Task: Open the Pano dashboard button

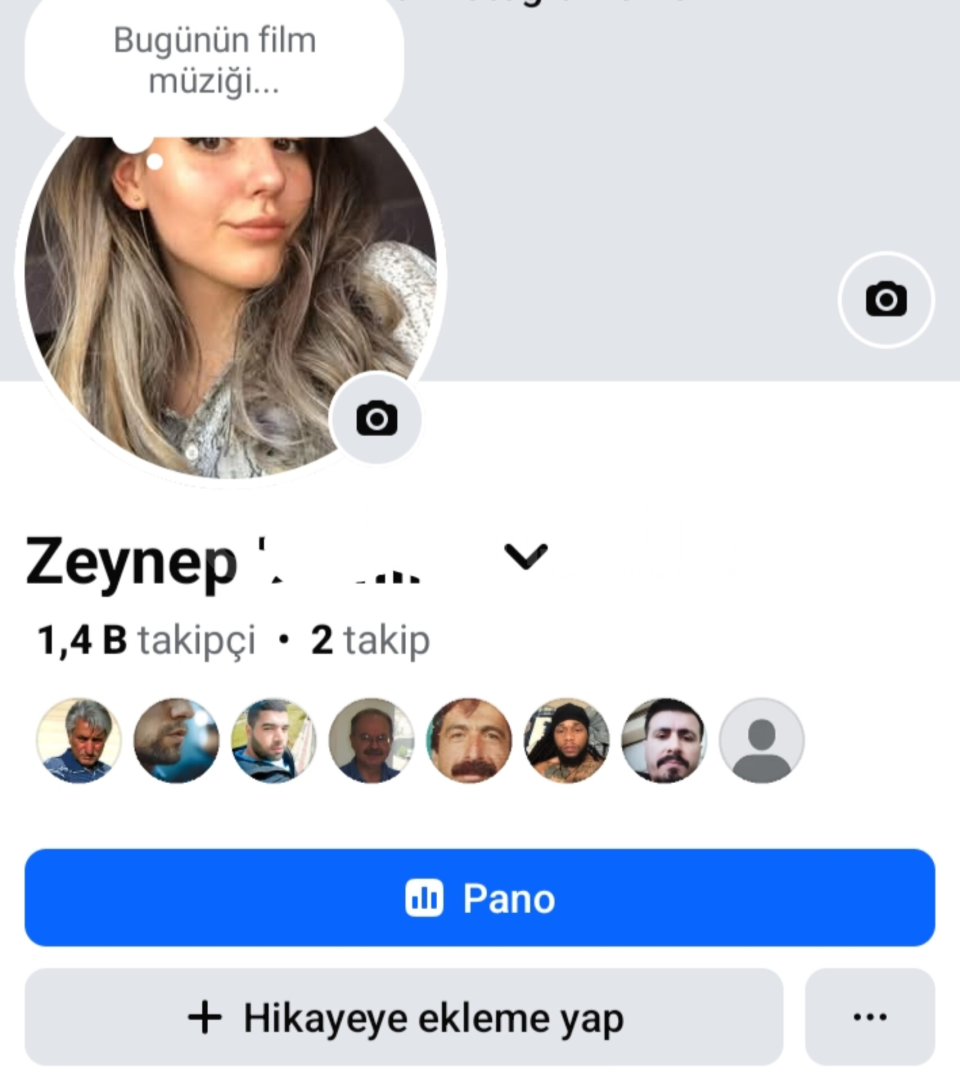Action: click(480, 898)
